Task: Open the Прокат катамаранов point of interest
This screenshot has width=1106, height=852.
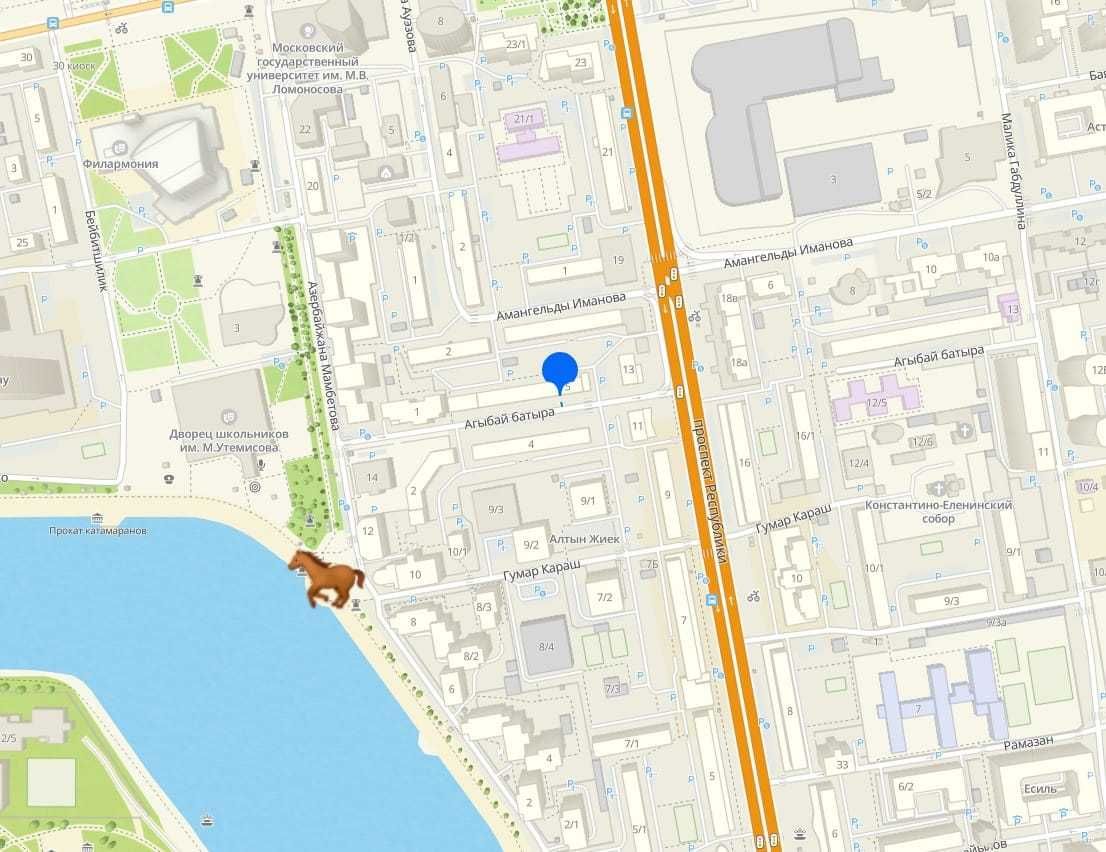Action: tap(97, 518)
